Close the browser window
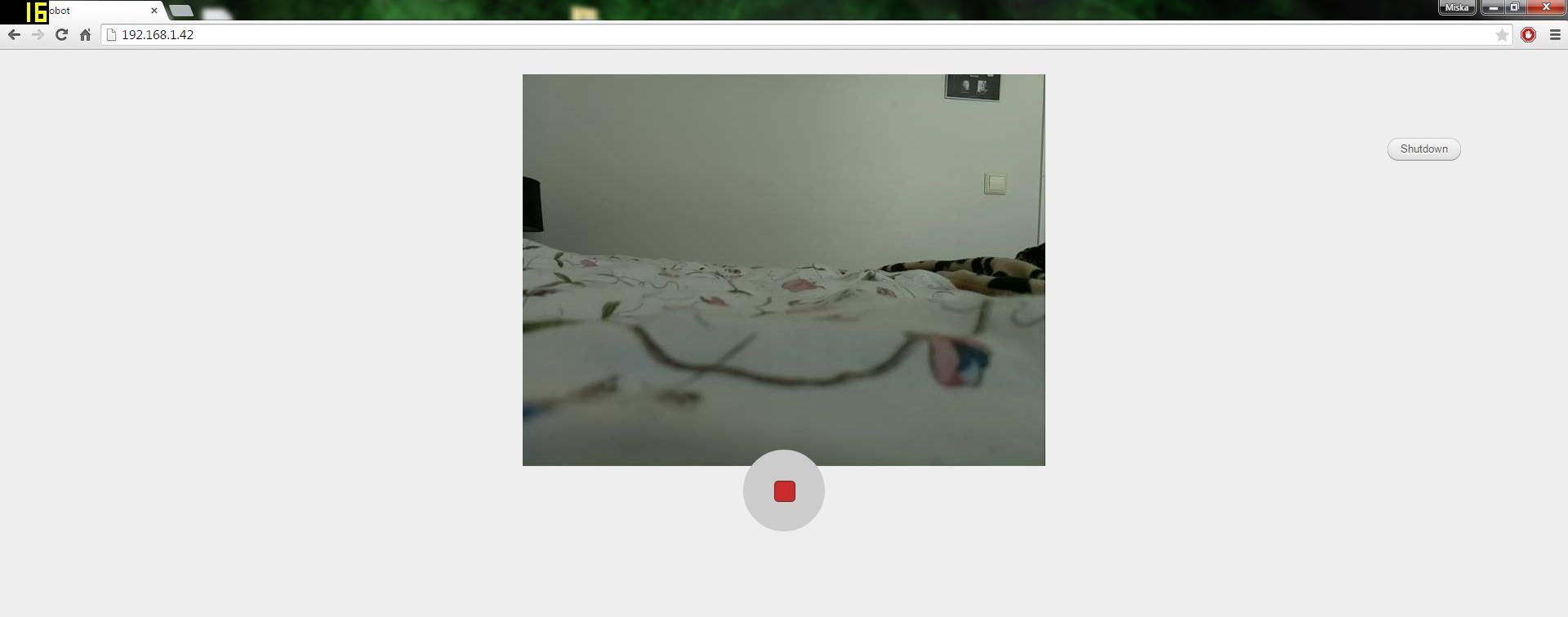The height and width of the screenshot is (617, 1568). [1546, 7]
